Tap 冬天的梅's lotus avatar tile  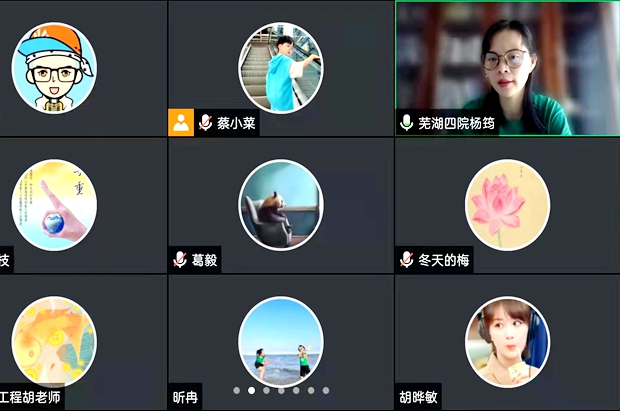coord(507,204)
